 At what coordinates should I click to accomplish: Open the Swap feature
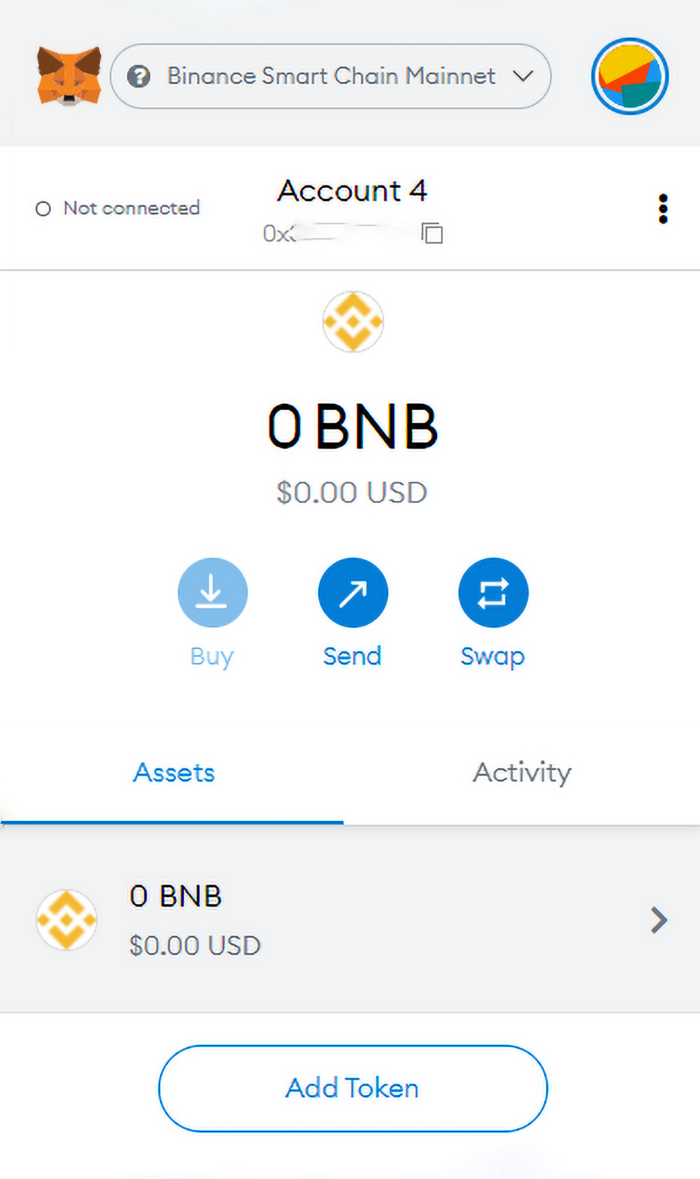point(493,613)
